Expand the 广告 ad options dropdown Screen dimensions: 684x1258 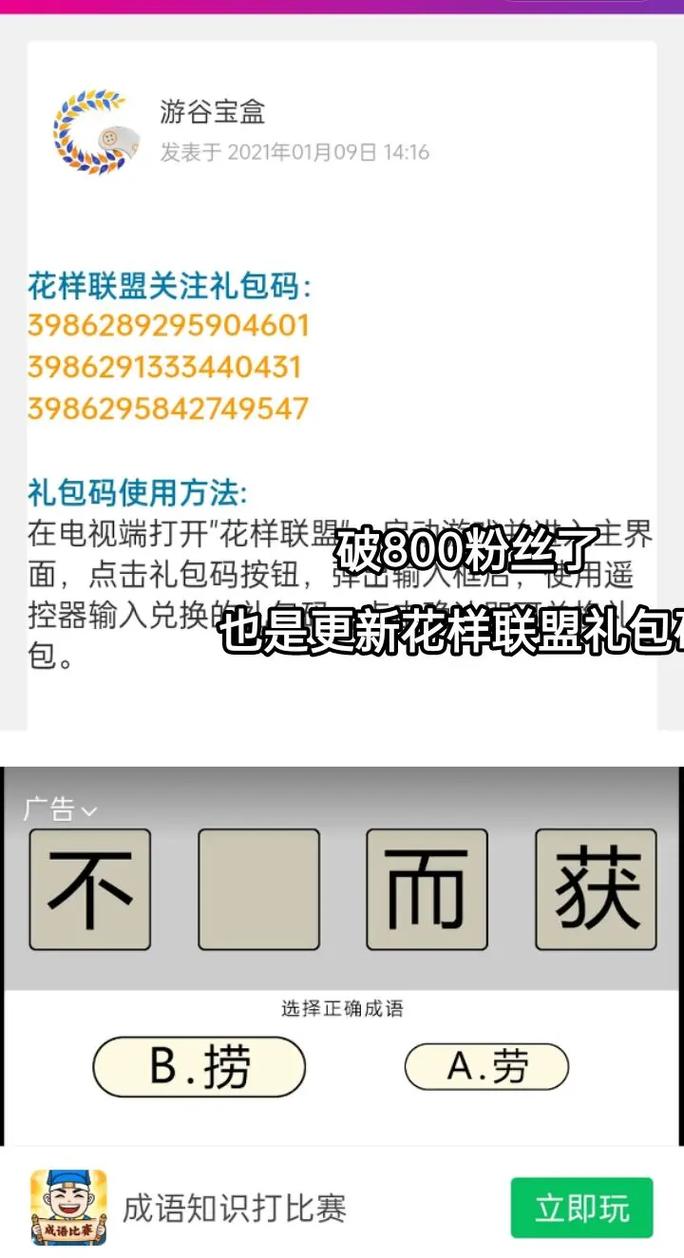(60, 809)
